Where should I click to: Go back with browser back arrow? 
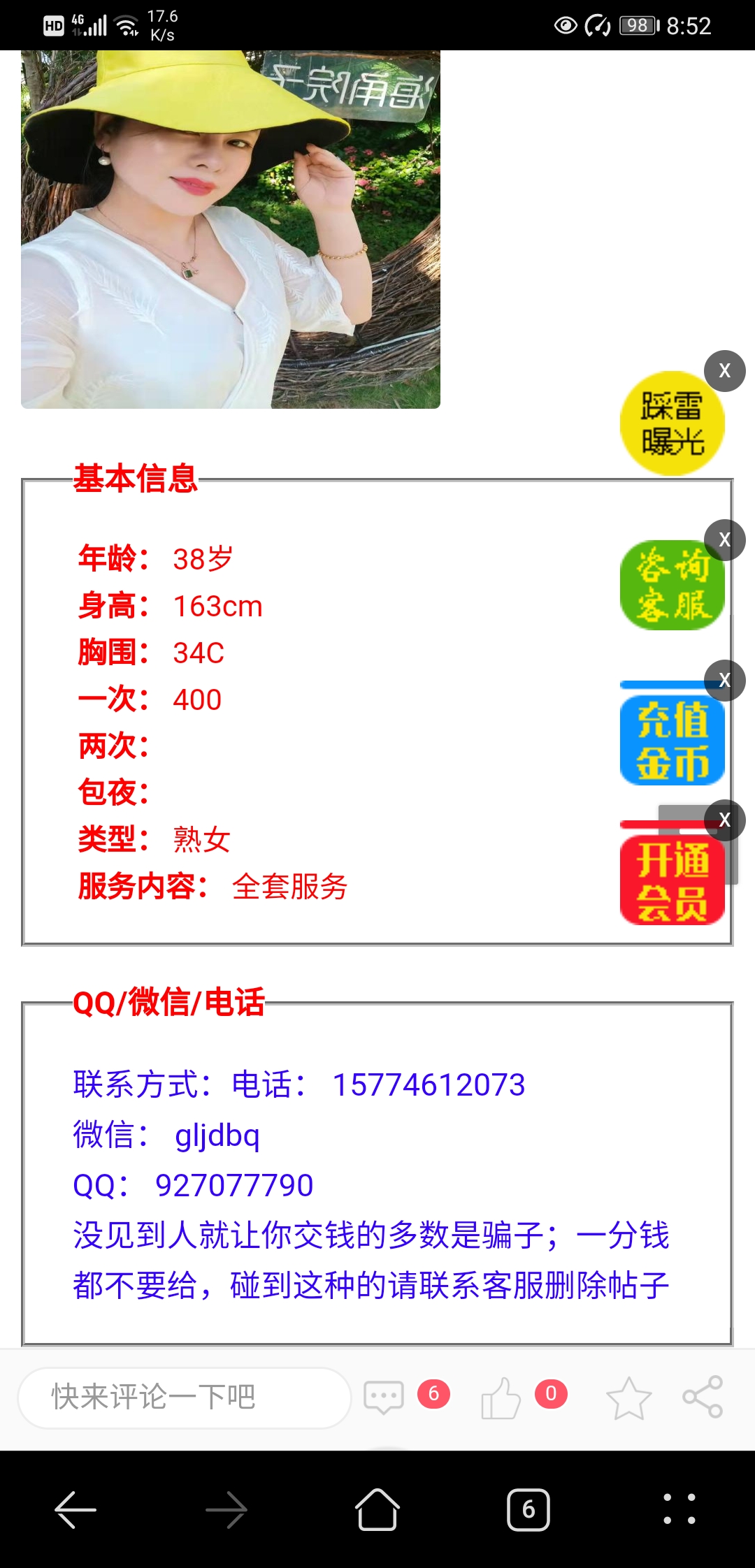(x=75, y=1510)
